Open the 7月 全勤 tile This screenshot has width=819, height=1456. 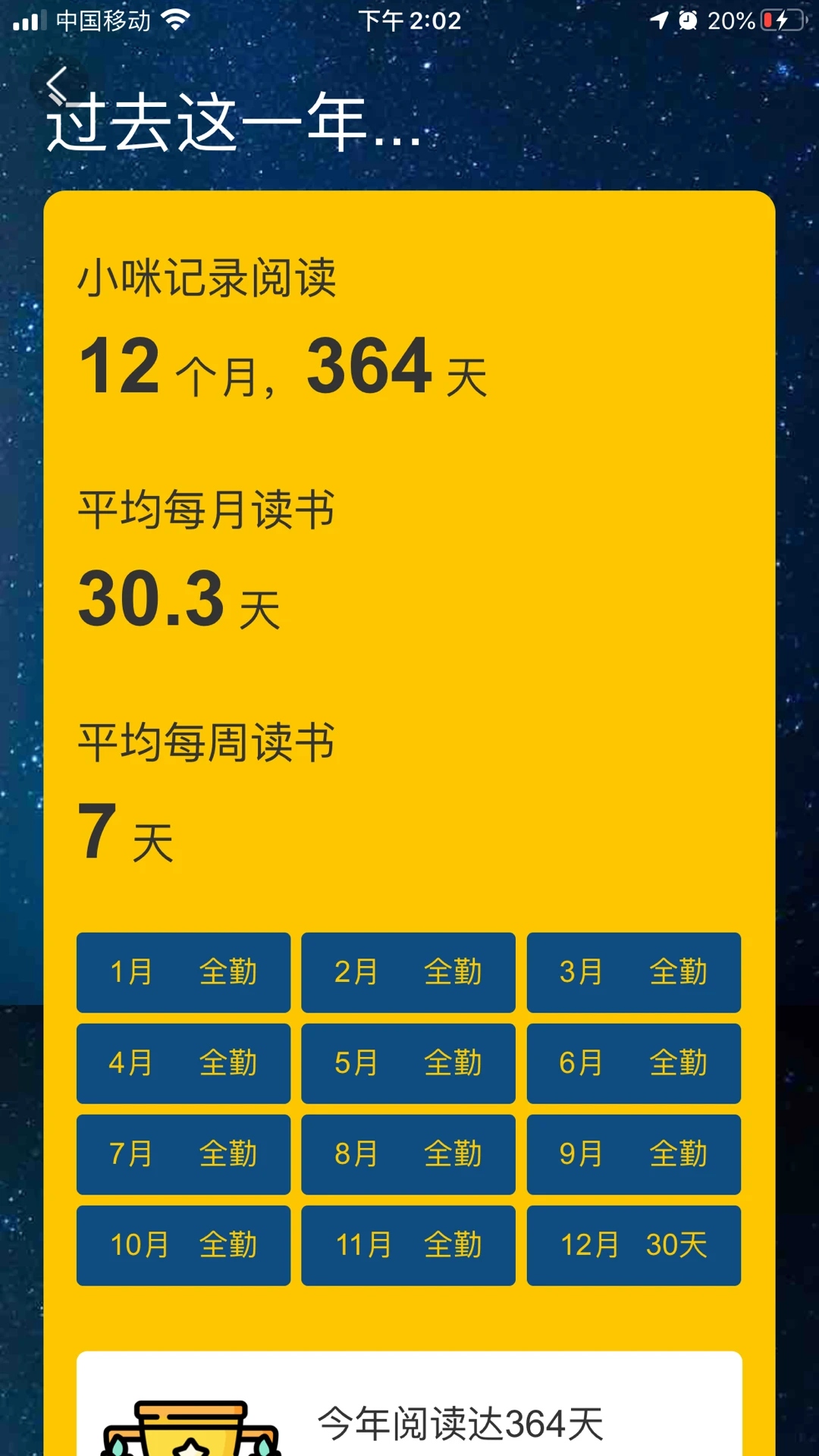[x=184, y=1154]
